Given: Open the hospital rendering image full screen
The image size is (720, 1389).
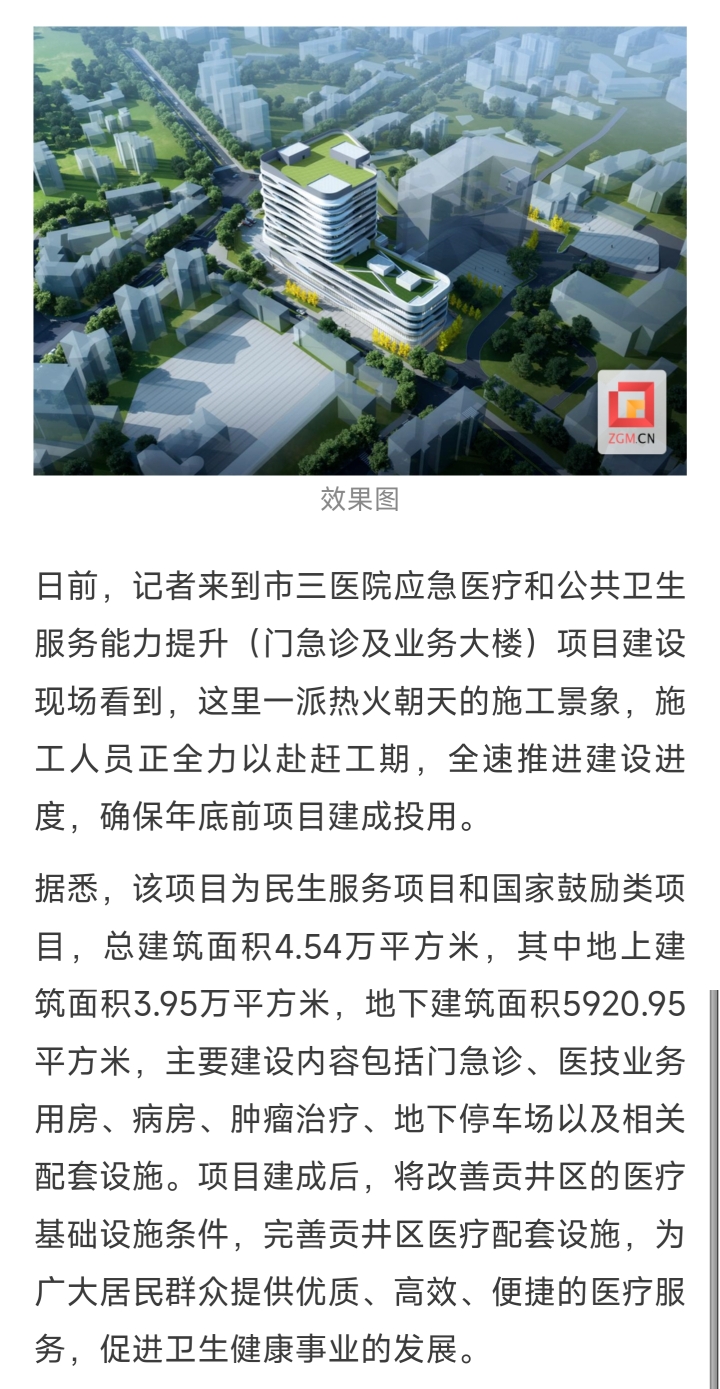Looking at the screenshot, I should click(x=360, y=250).
